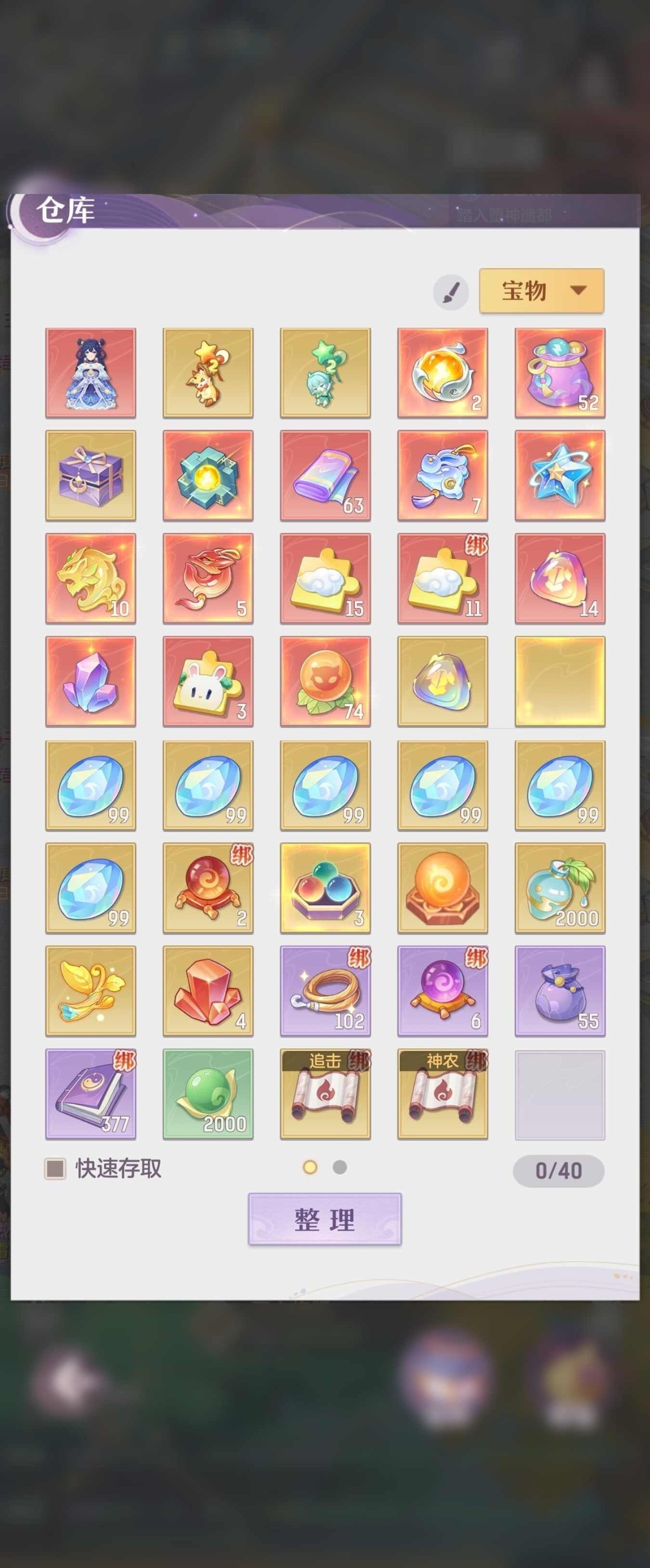Enable the 快速存取 checkbox

point(55,1169)
